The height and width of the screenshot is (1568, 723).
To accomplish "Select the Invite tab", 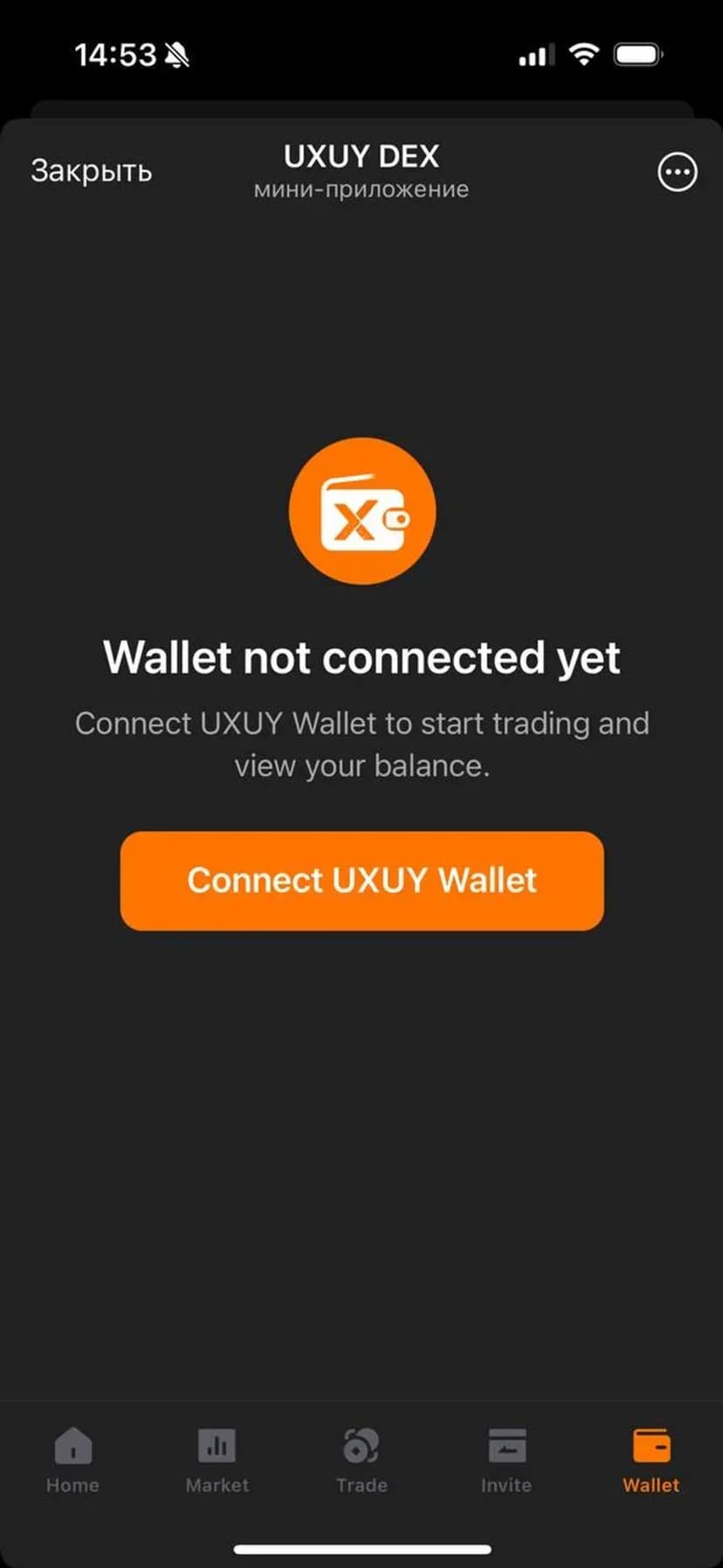I will 506,1461.
